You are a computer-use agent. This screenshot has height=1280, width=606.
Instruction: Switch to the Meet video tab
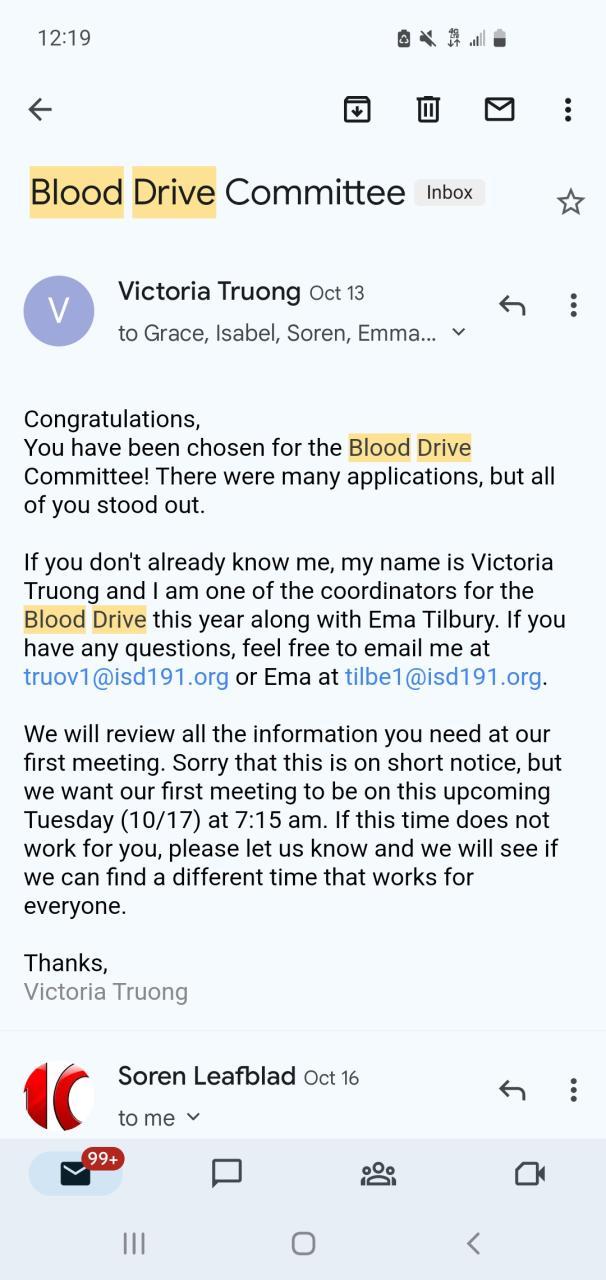coord(530,1173)
